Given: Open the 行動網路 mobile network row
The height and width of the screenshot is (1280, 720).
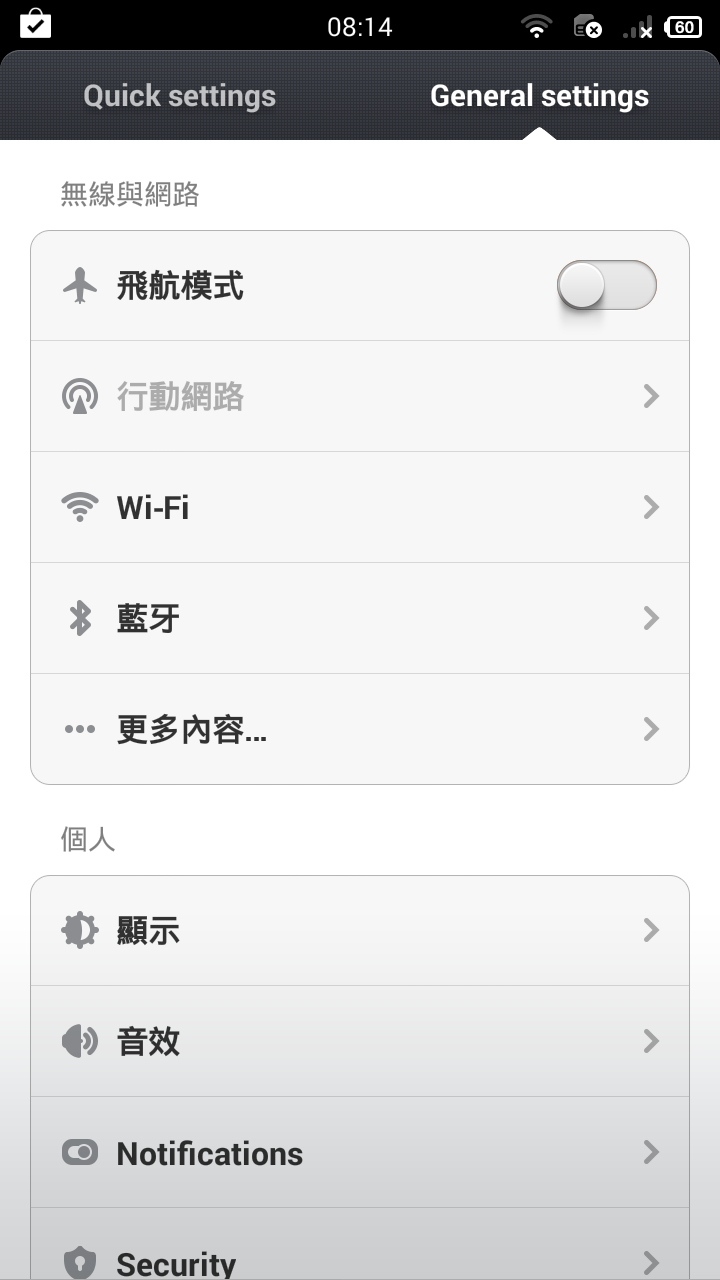Looking at the screenshot, I should [360, 396].
